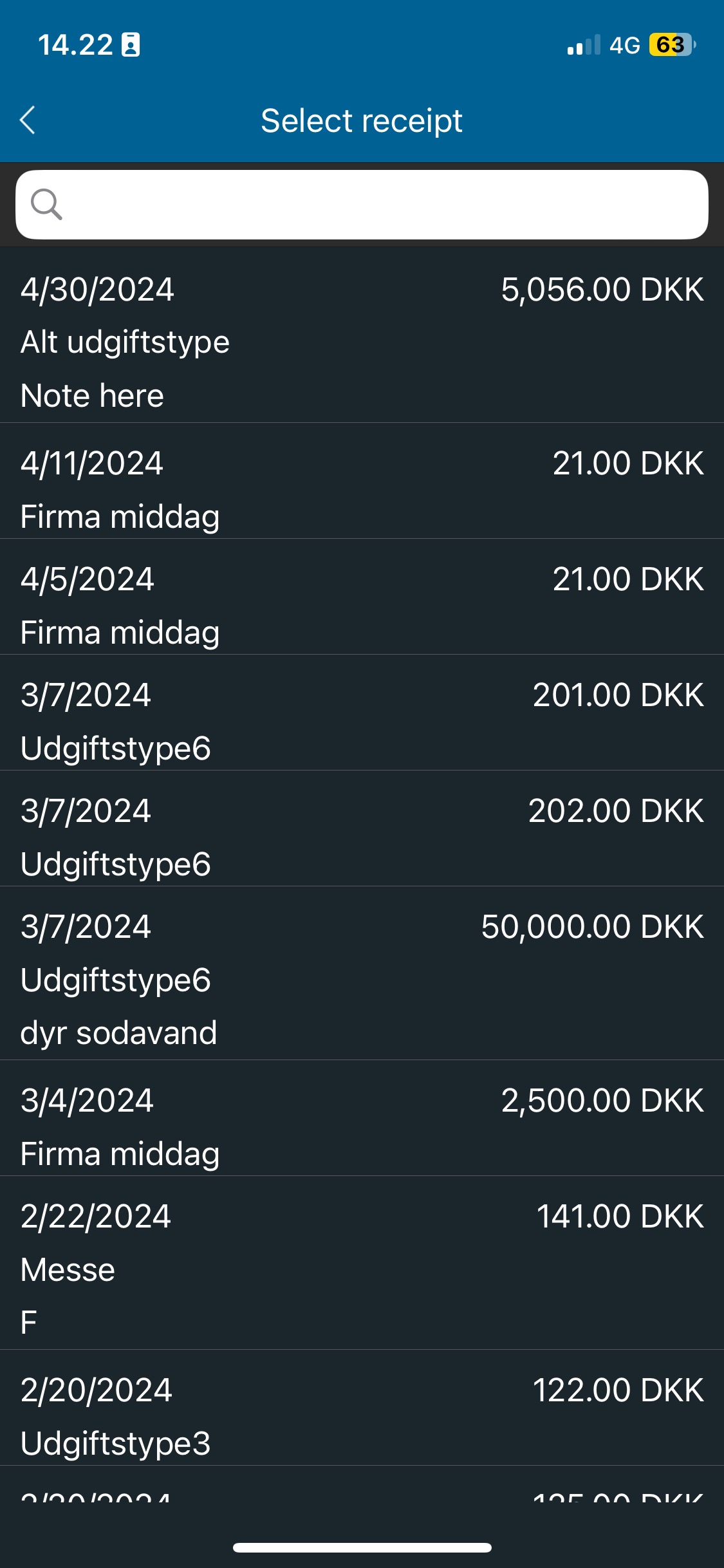The image size is (724, 1568).
Task: Select the 201.00 DKK Udgiftstype6 receipt
Action: point(362,713)
